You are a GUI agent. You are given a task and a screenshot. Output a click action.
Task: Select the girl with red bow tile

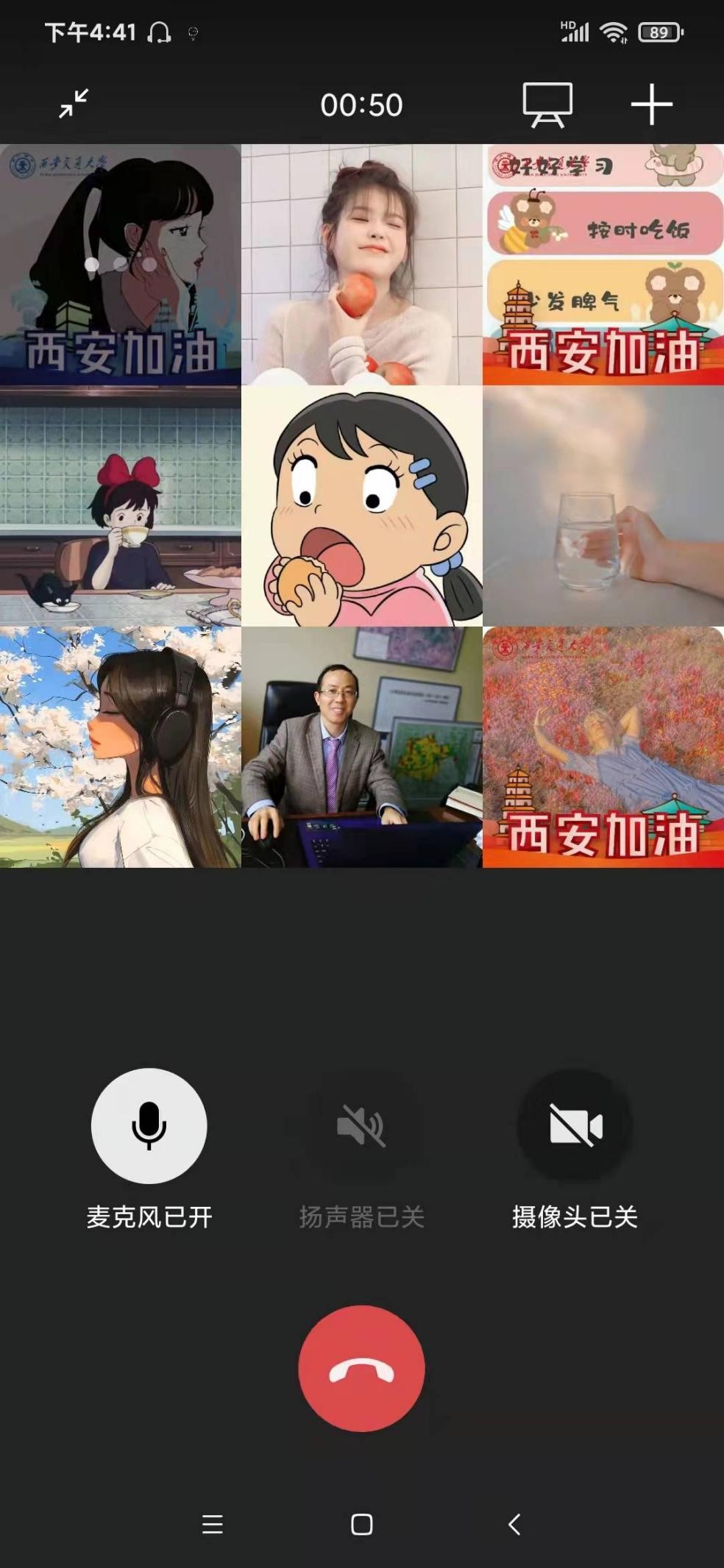[120, 506]
